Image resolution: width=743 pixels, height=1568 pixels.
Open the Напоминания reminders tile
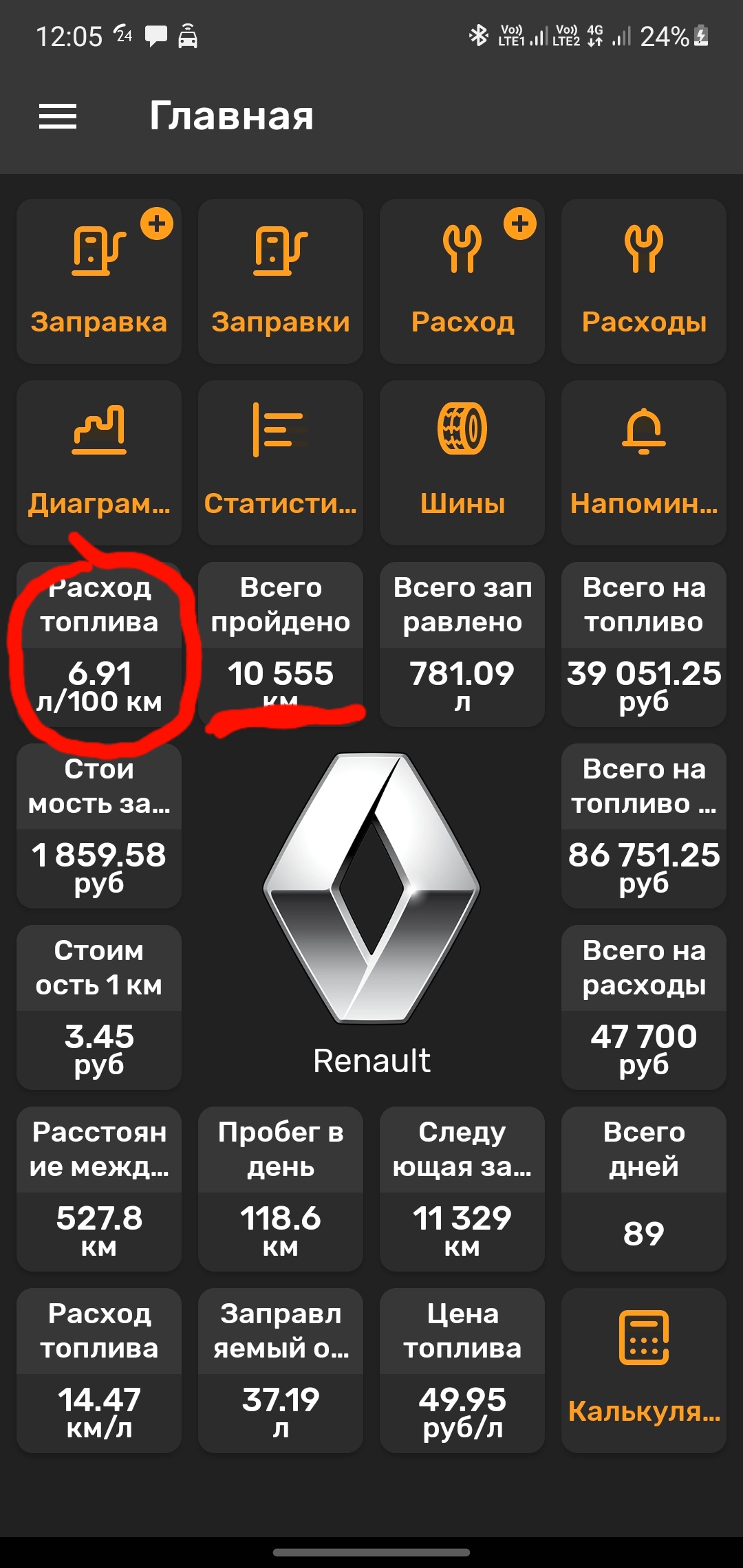pos(644,463)
